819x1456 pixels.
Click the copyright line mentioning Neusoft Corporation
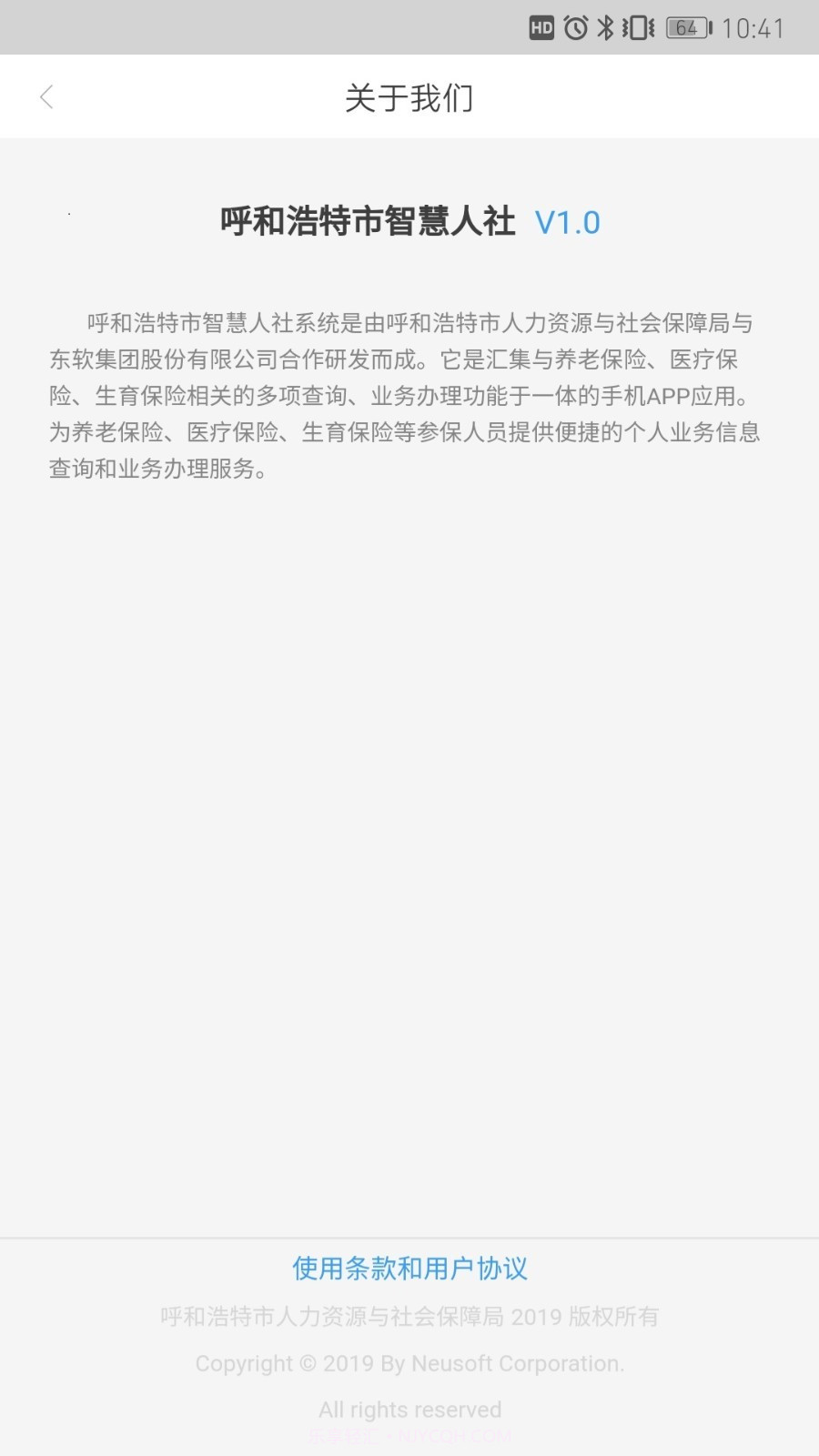(409, 1363)
